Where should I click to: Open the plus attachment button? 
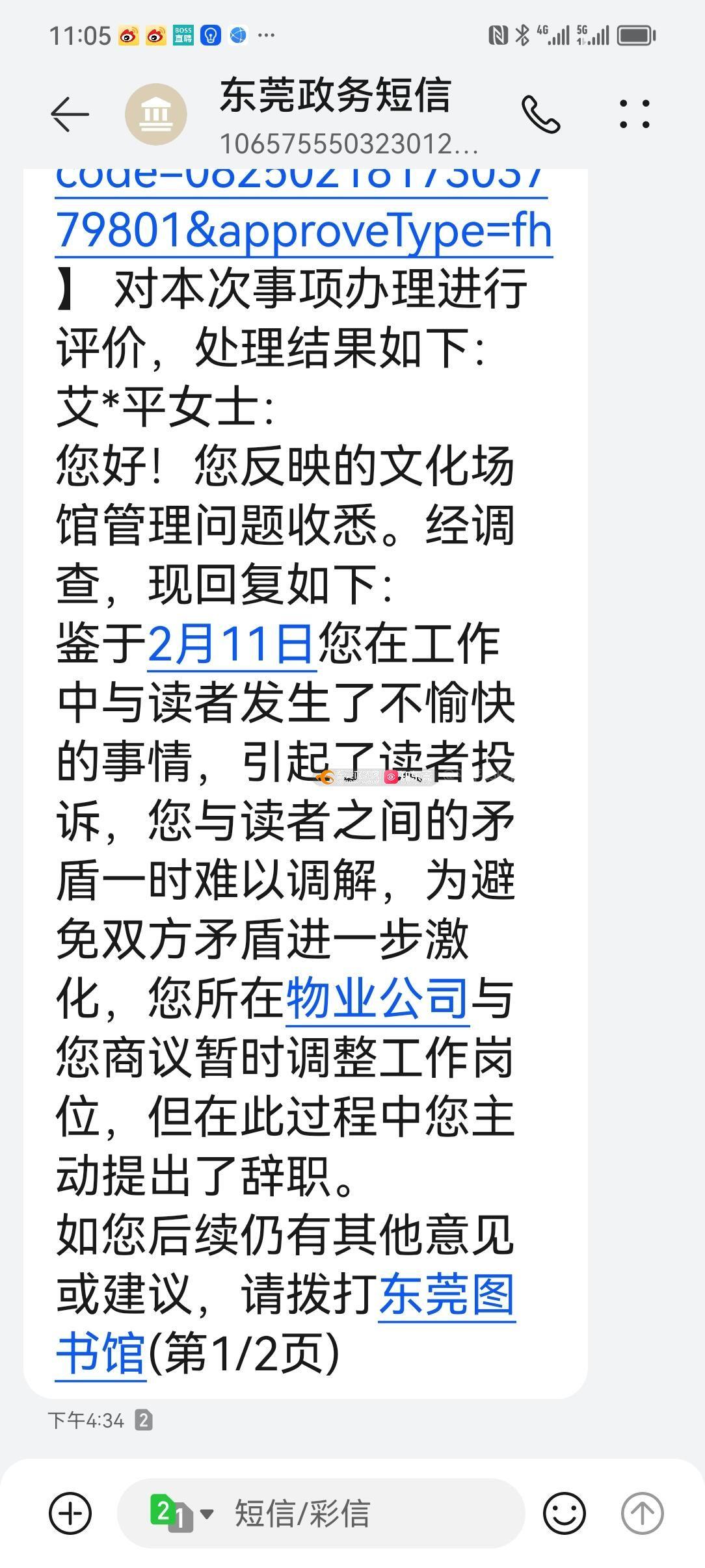click(70, 1513)
